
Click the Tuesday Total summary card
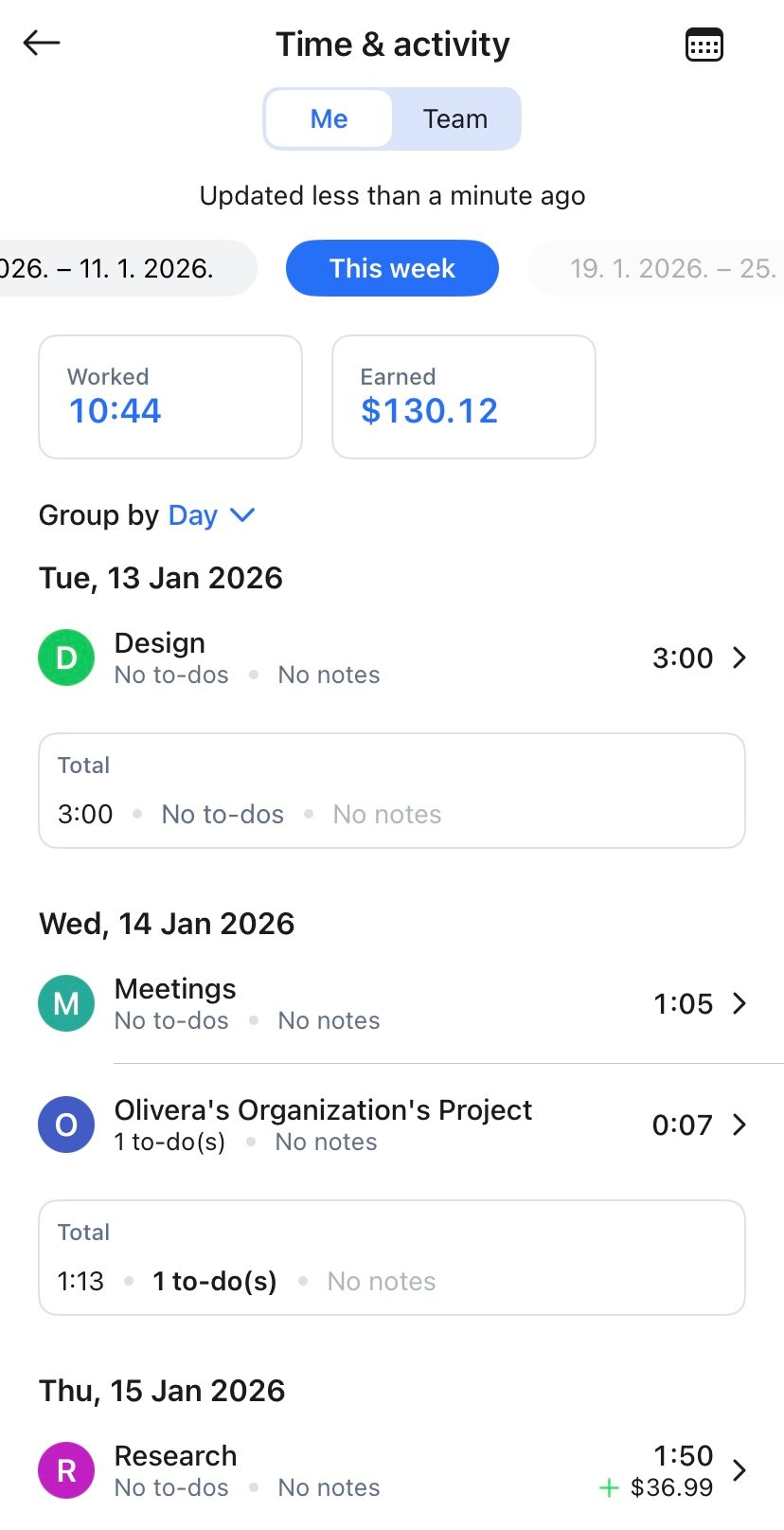pyautogui.click(x=392, y=790)
